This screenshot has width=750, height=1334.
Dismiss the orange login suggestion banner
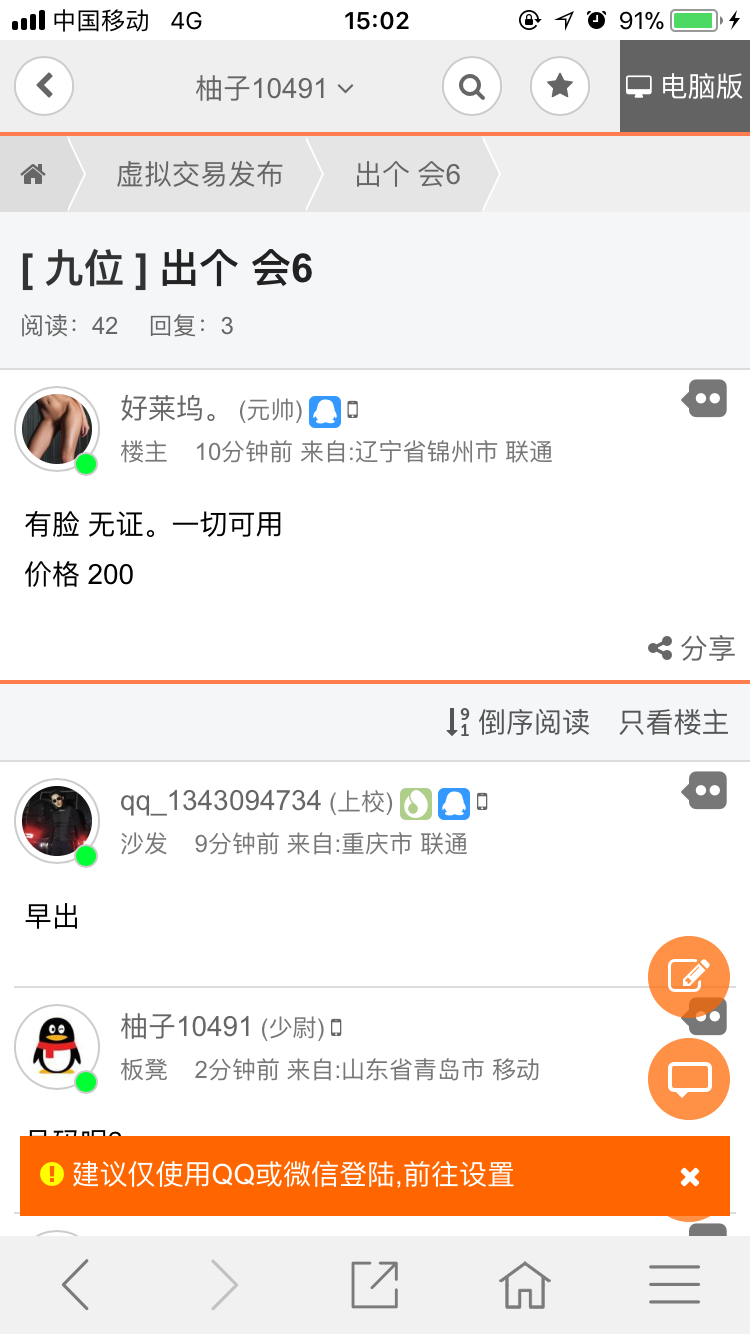(x=690, y=1176)
